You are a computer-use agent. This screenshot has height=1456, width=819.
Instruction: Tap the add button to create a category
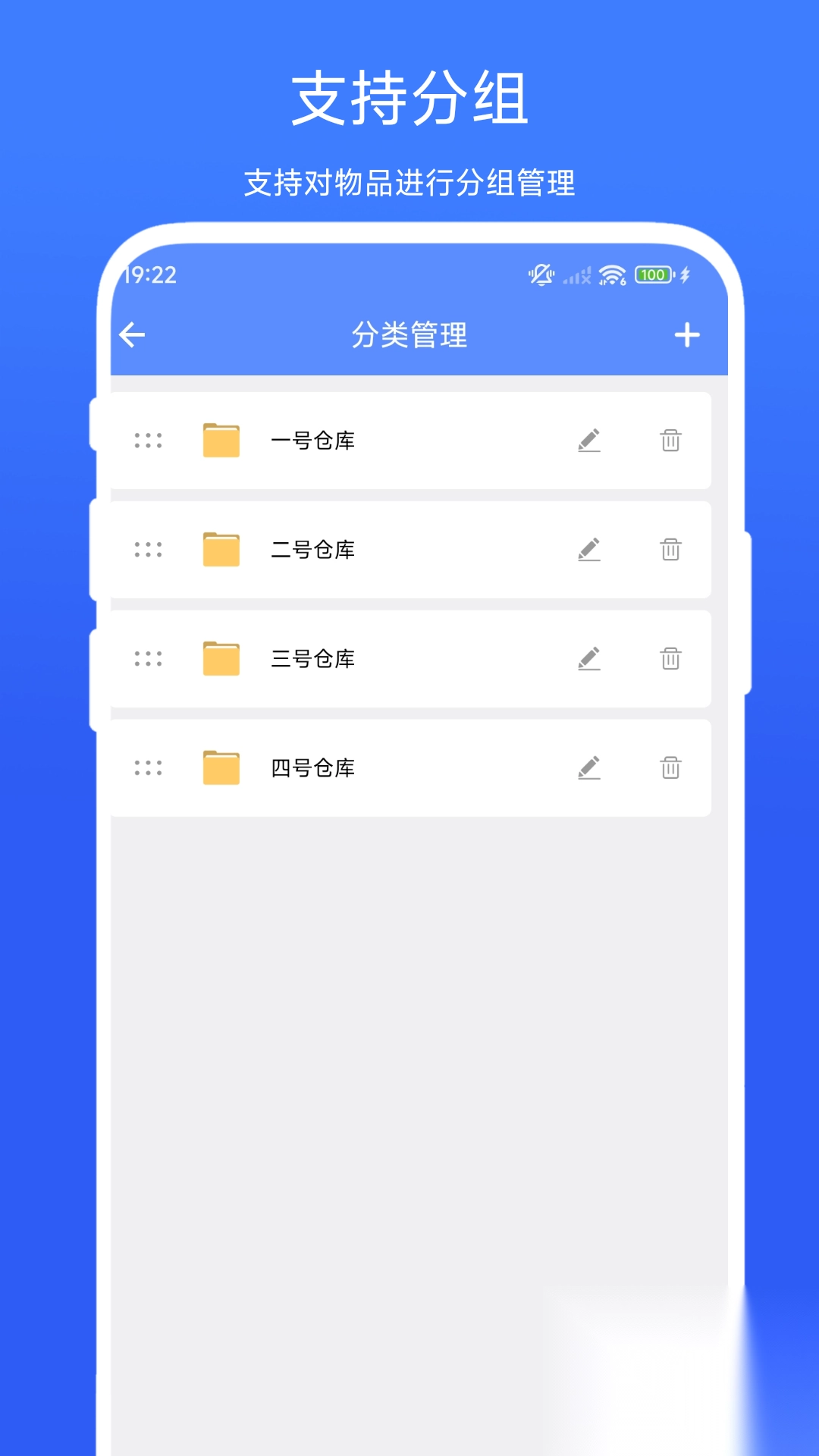point(687,334)
